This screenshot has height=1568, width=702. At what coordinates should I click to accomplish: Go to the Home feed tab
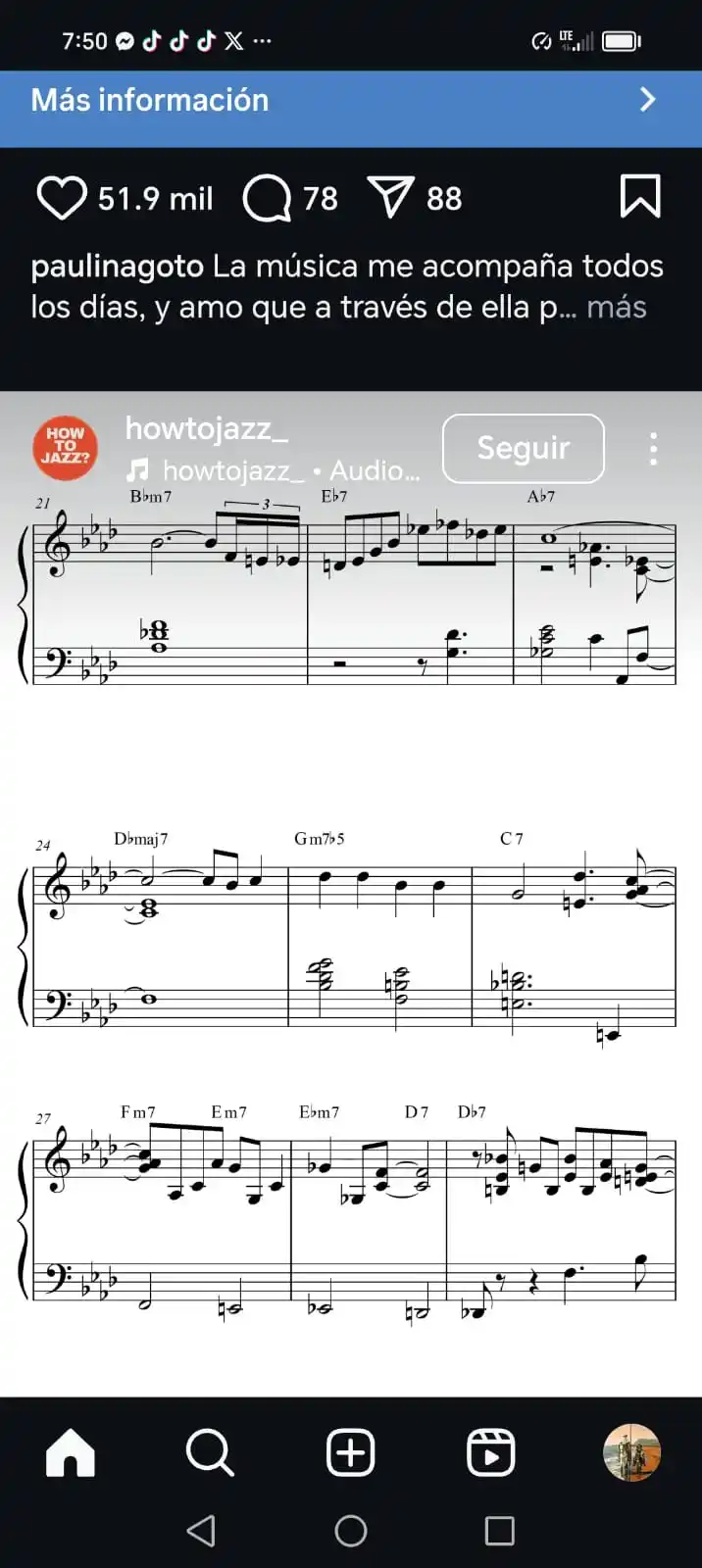click(x=71, y=1451)
